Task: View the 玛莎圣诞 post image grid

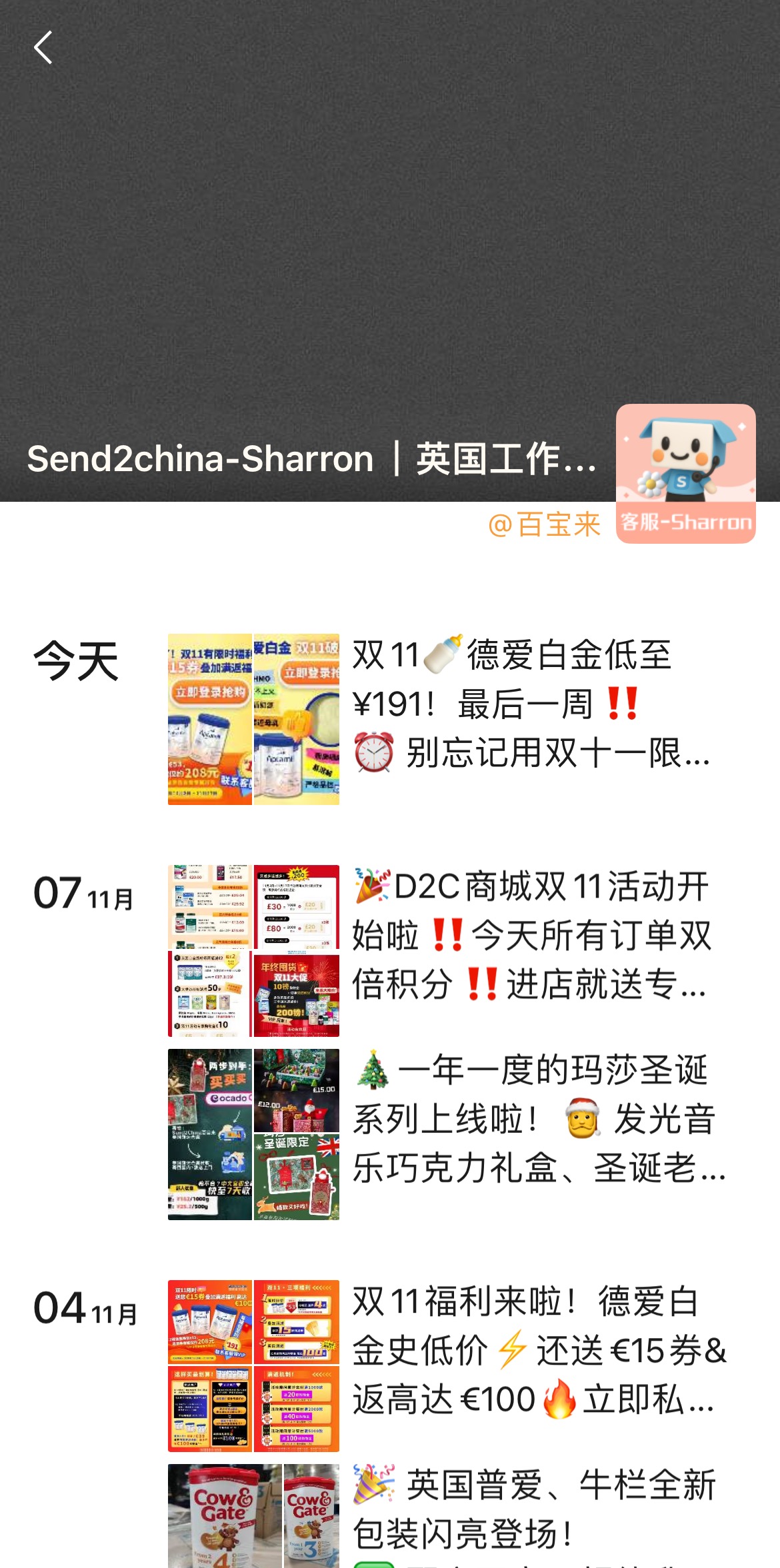Action: (253, 1134)
